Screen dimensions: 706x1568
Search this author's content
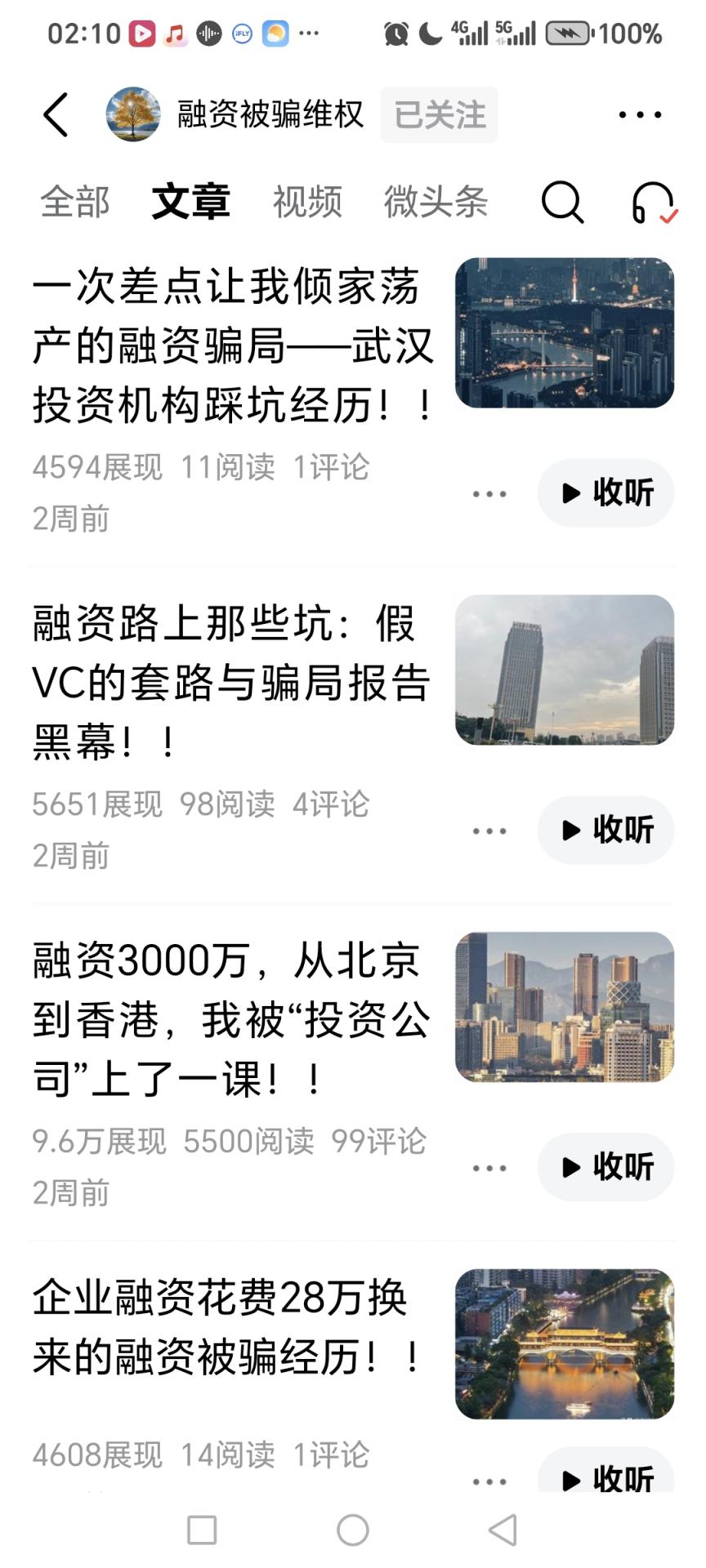[562, 202]
